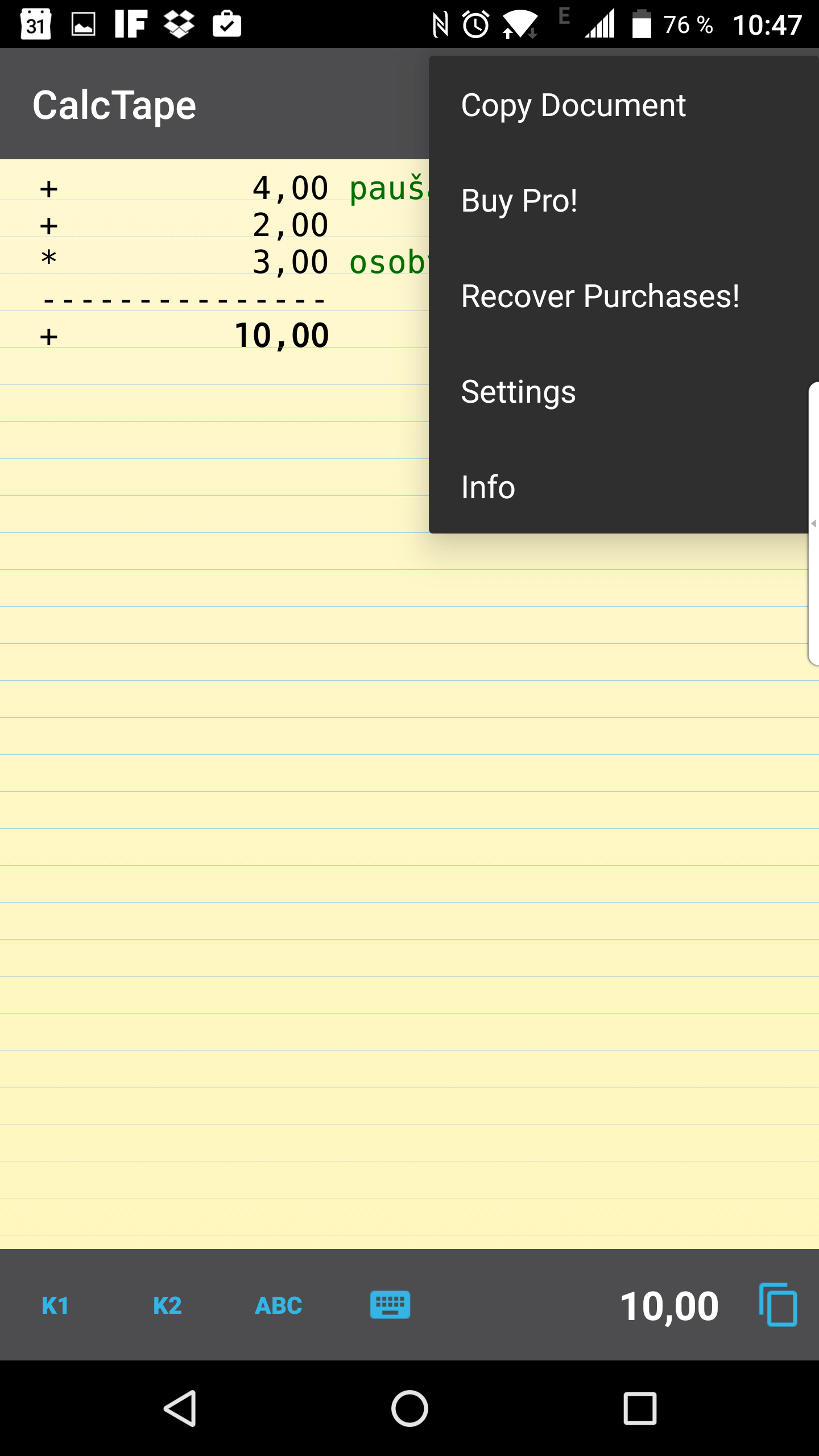Tap Recover Purchases! in the menu
Image resolution: width=819 pixels, height=1456 pixels.
600,296
